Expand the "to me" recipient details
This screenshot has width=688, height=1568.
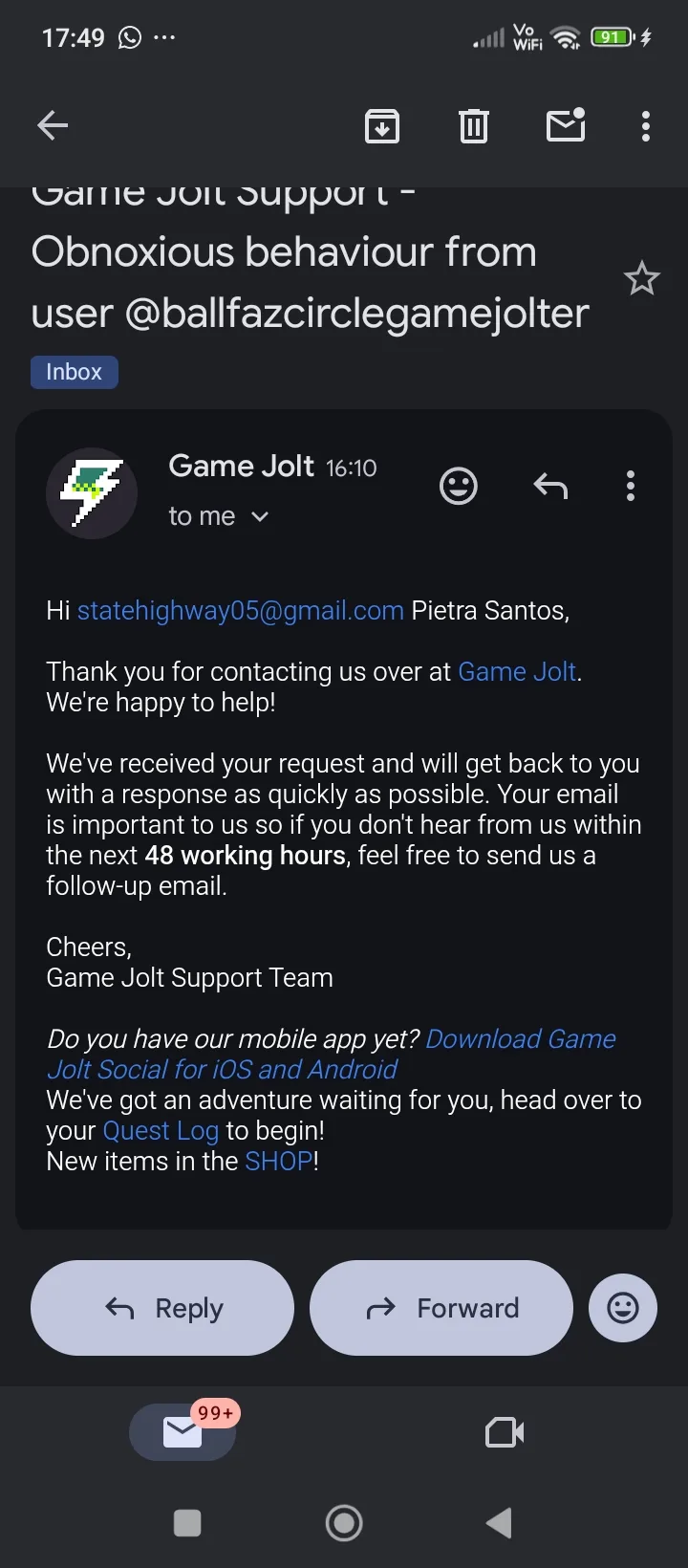(219, 516)
